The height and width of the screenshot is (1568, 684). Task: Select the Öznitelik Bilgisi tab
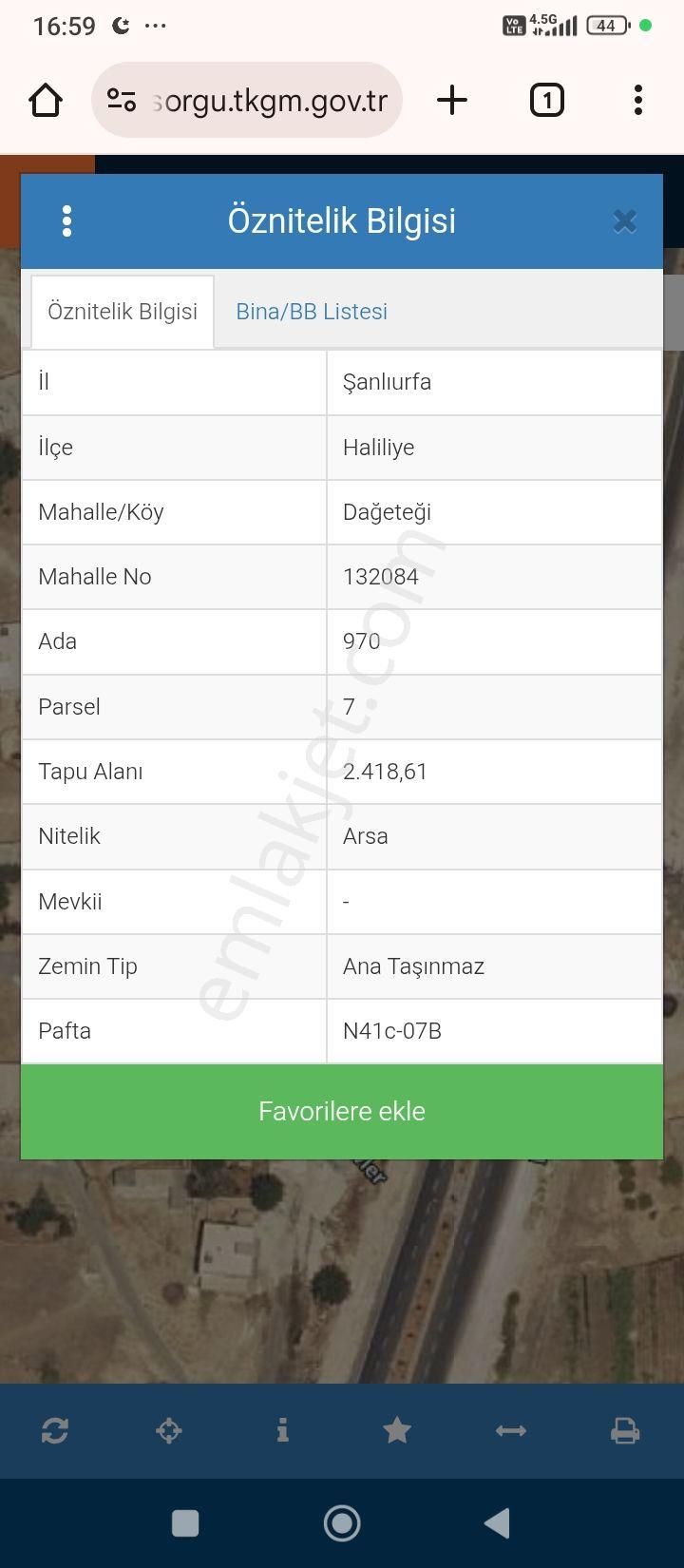(x=123, y=312)
